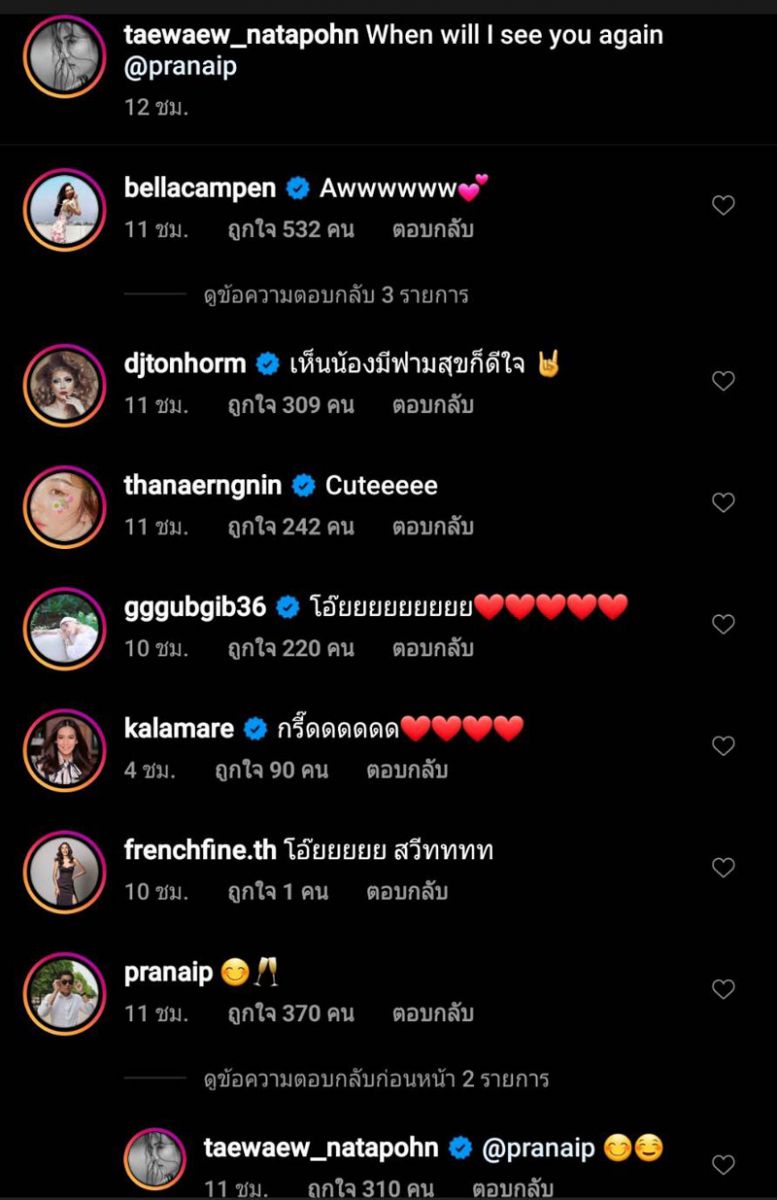This screenshot has width=777, height=1200.
Task: Reply to pranaip's comment
Action: [x=432, y=1014]
